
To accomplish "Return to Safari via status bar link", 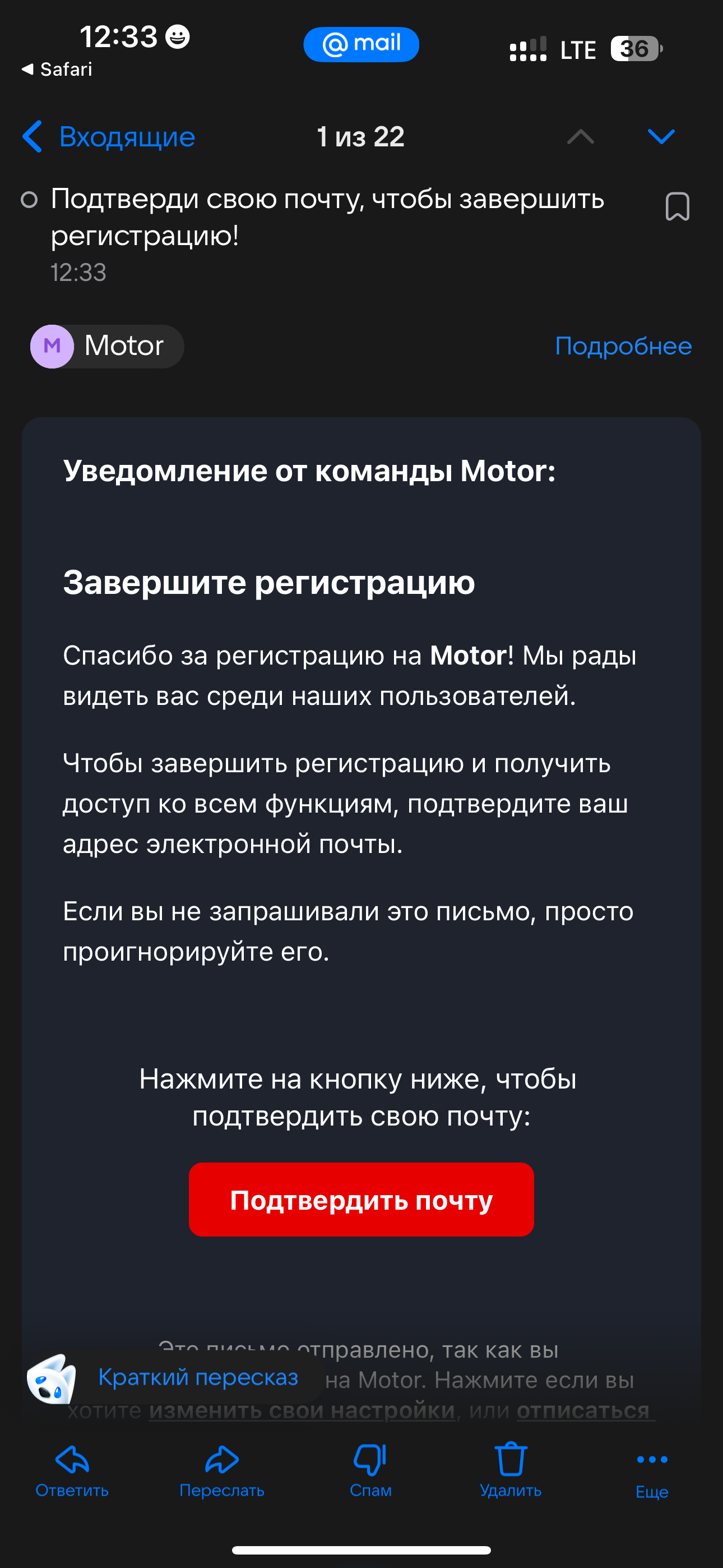I will 57,70.
